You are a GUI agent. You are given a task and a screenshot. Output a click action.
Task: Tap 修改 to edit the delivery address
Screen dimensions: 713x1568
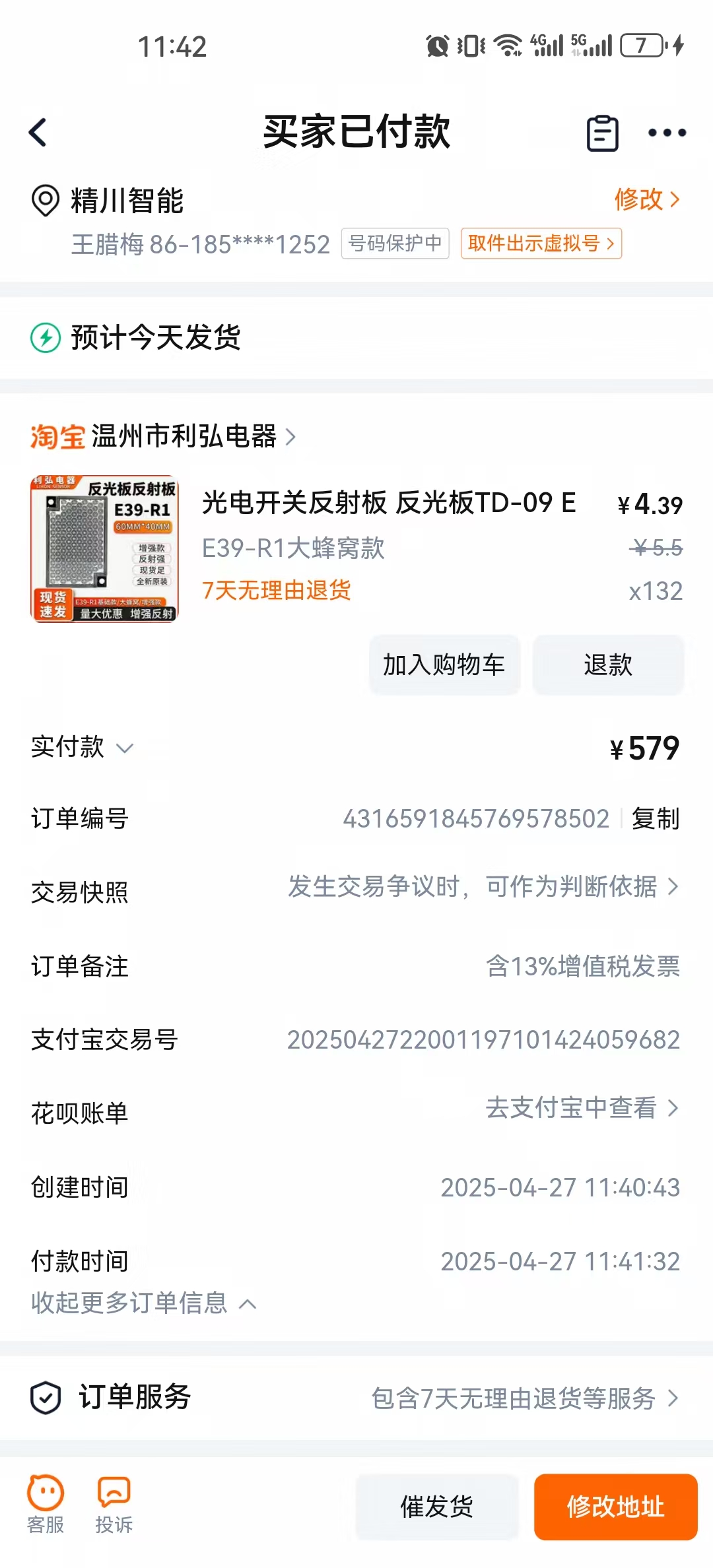(646, 199)
